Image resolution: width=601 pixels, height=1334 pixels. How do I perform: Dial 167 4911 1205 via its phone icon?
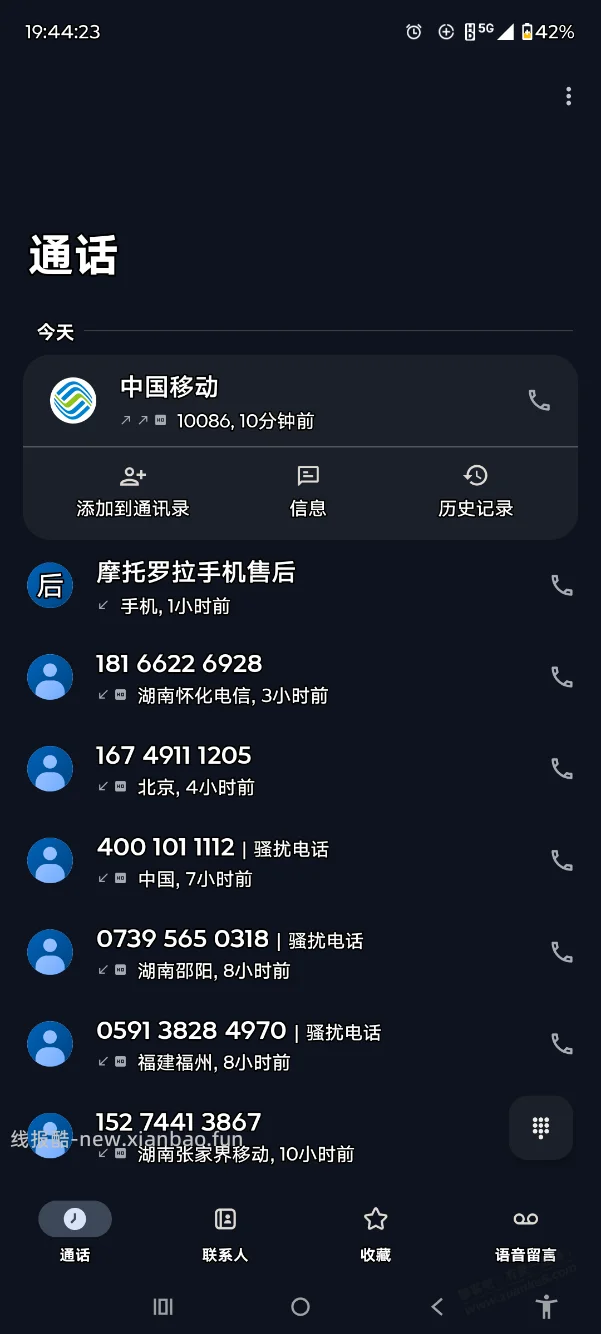coord(562,769)
